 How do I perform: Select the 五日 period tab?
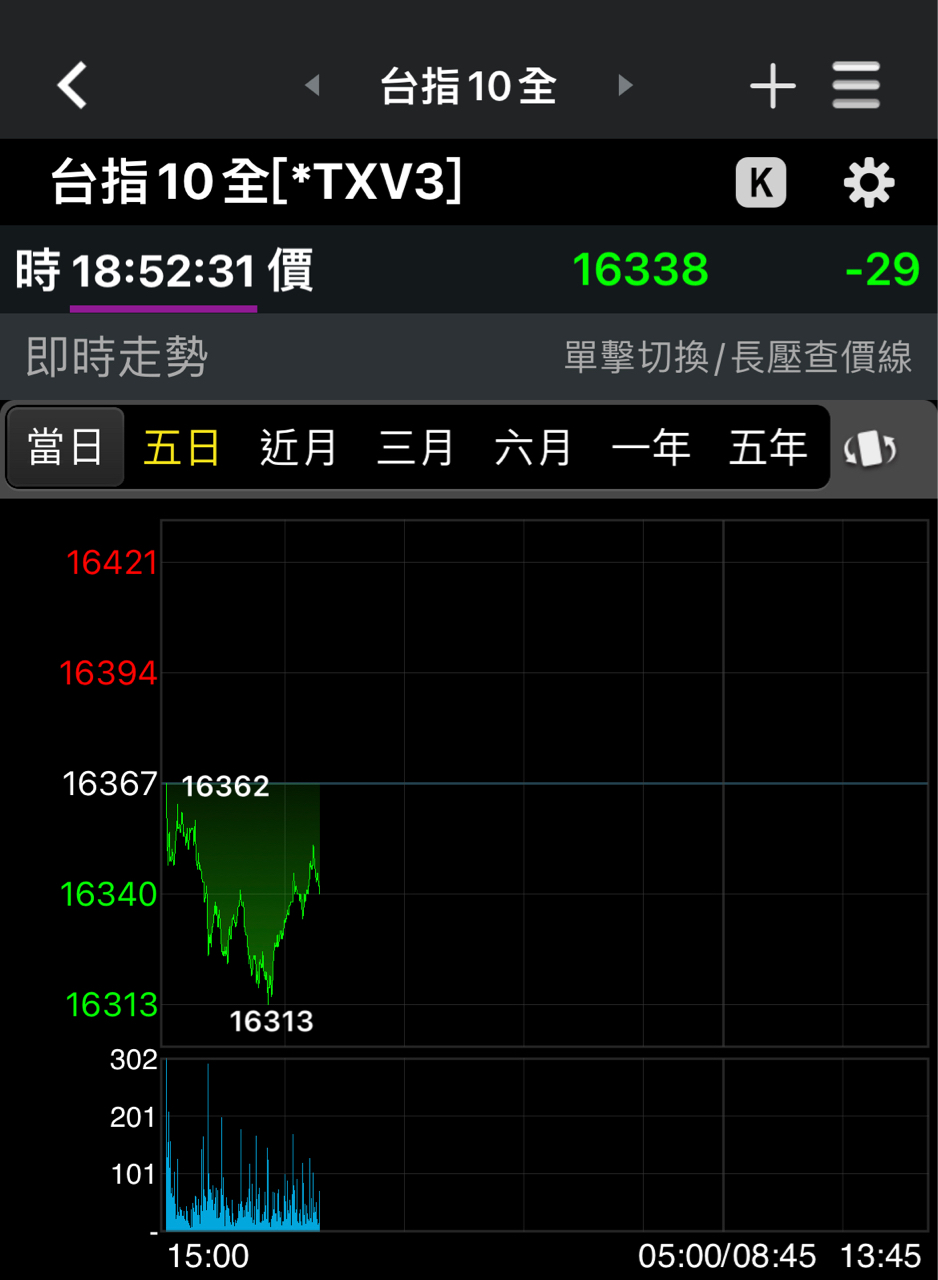180,448
